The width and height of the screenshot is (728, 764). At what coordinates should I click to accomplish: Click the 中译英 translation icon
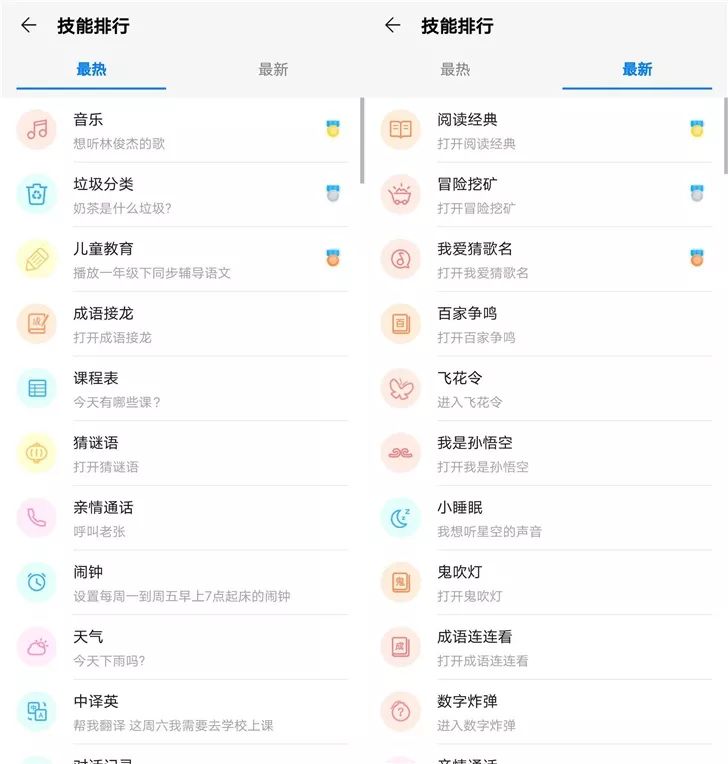click(37, 712)
